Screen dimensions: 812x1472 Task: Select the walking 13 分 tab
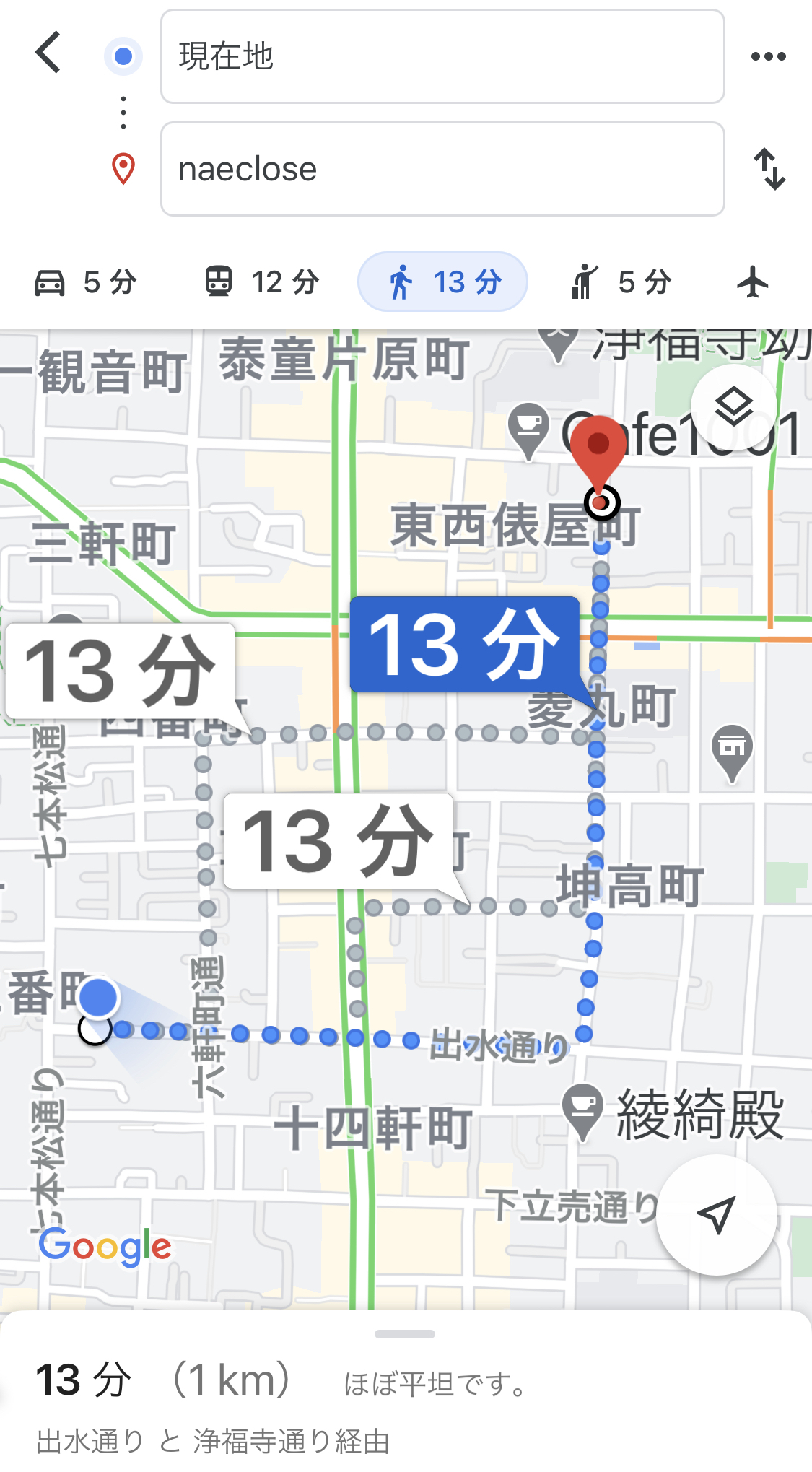pyautogui.click(x=442, y=282)
